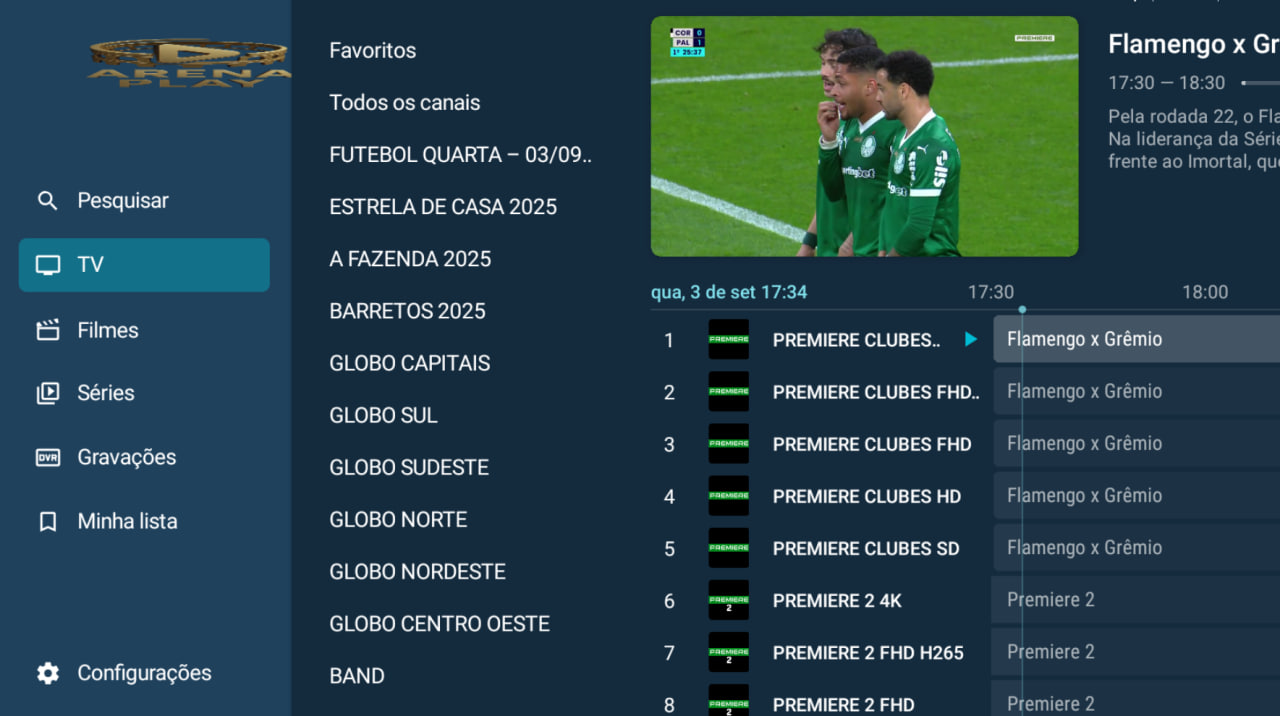Open the Pesquisar search option

click(x=122, y=200)
